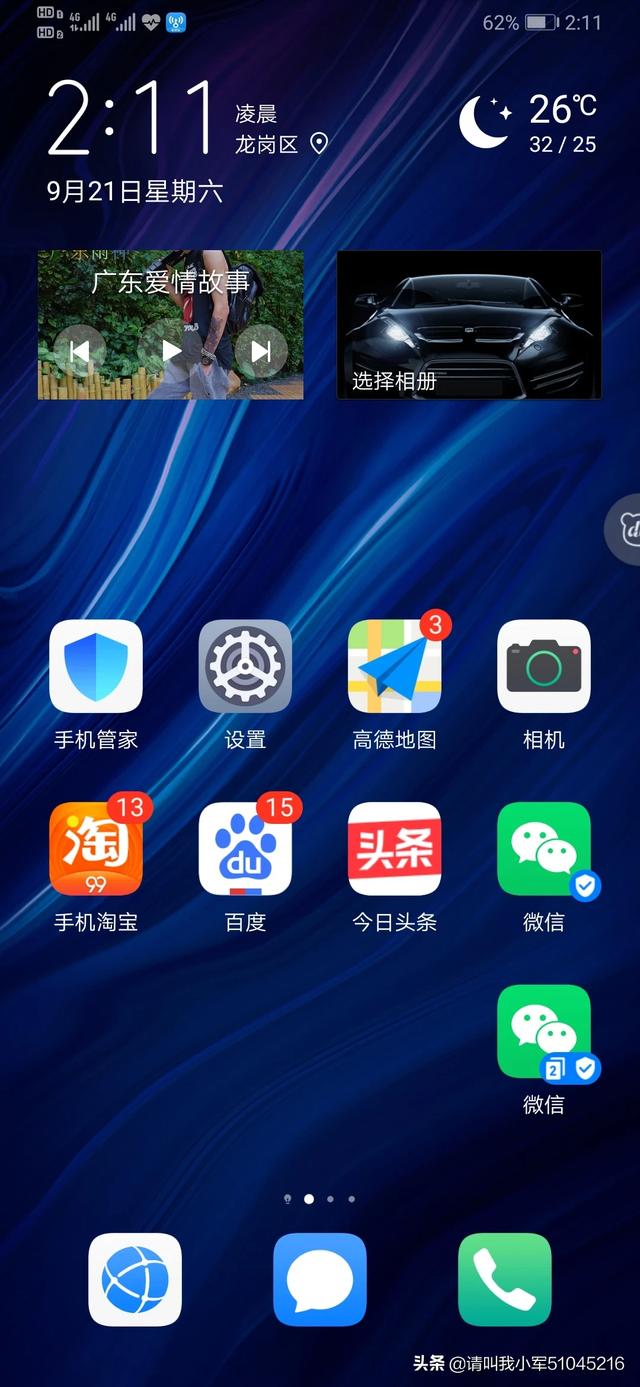
Task: Open 百度 app
Action: pos(245,848)
